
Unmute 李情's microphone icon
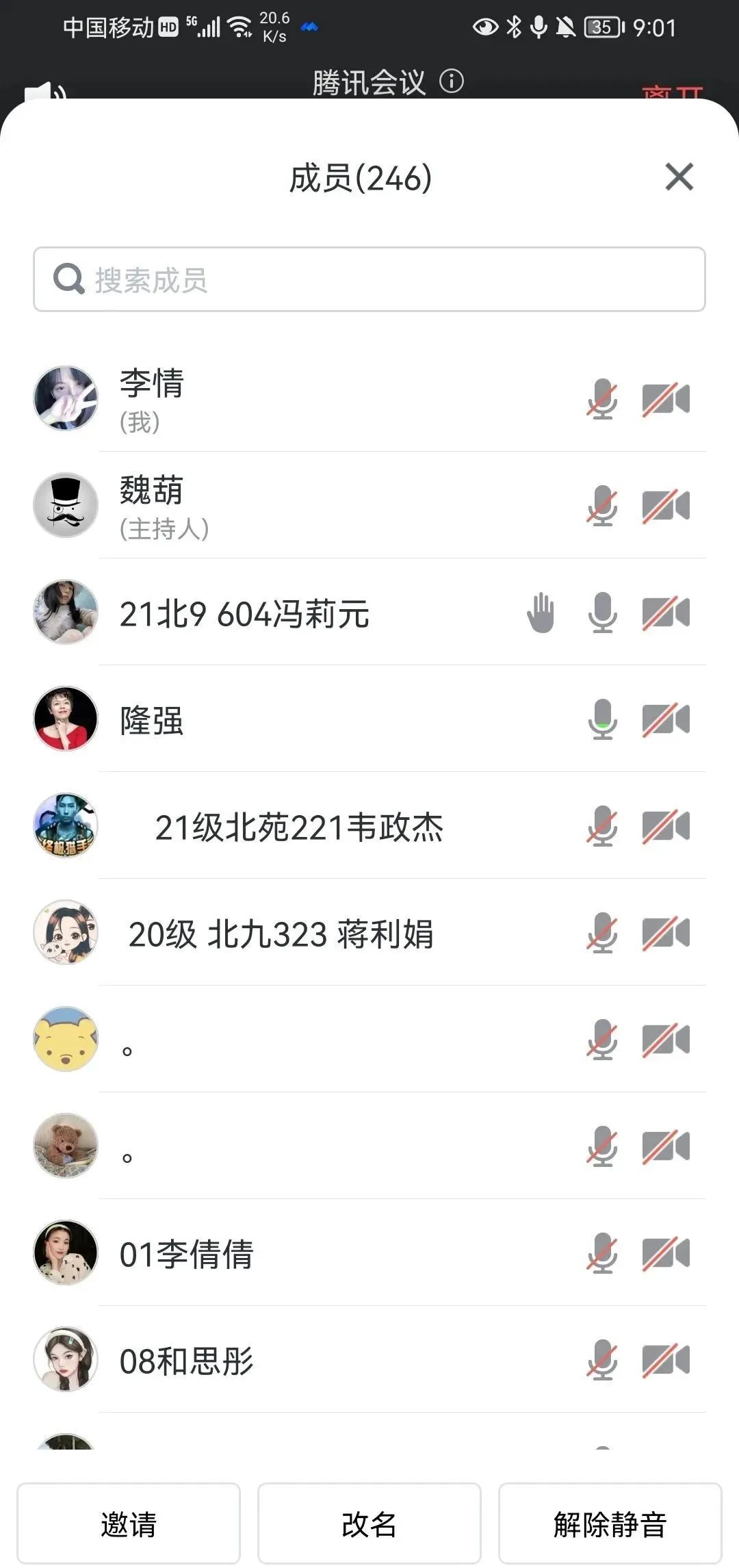click(601, 399)
